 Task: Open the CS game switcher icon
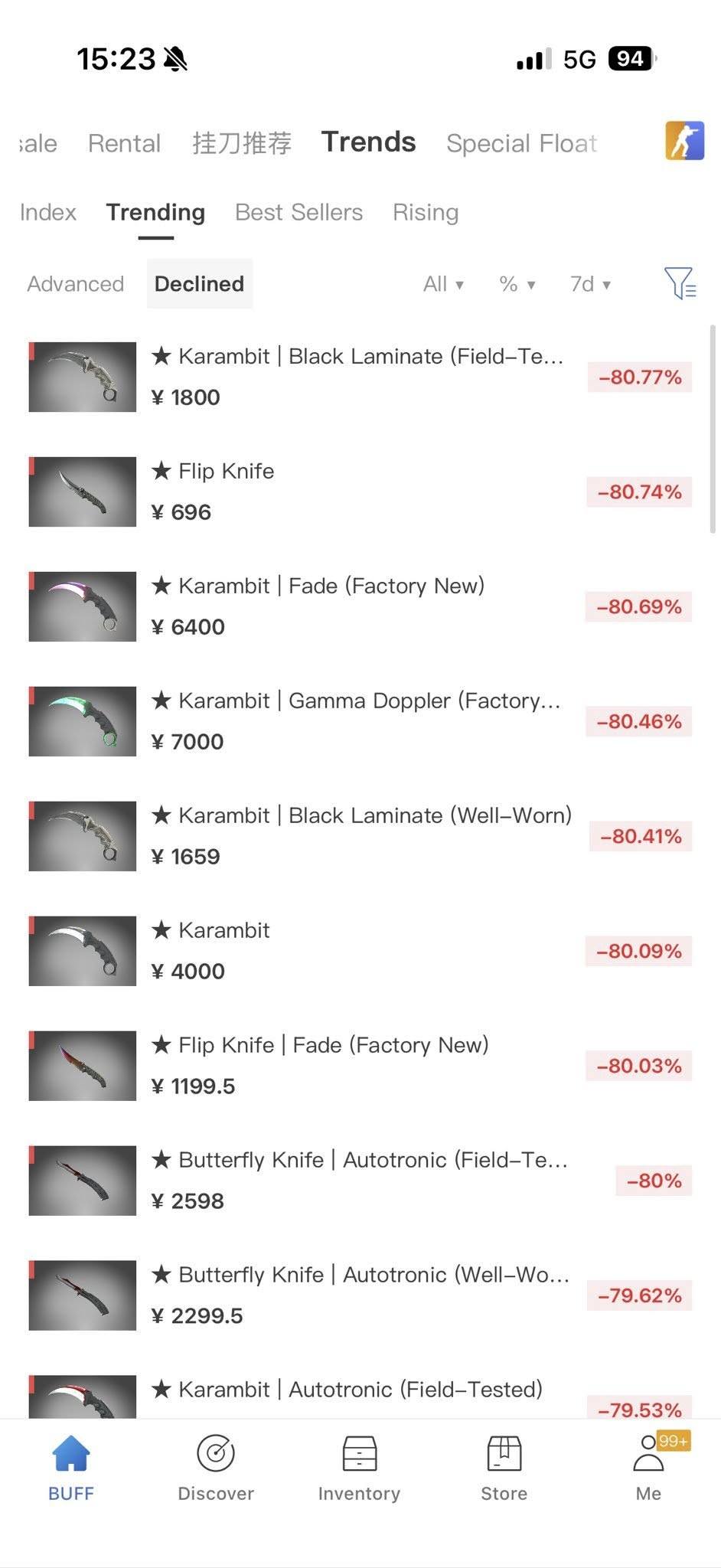(683, 142)
